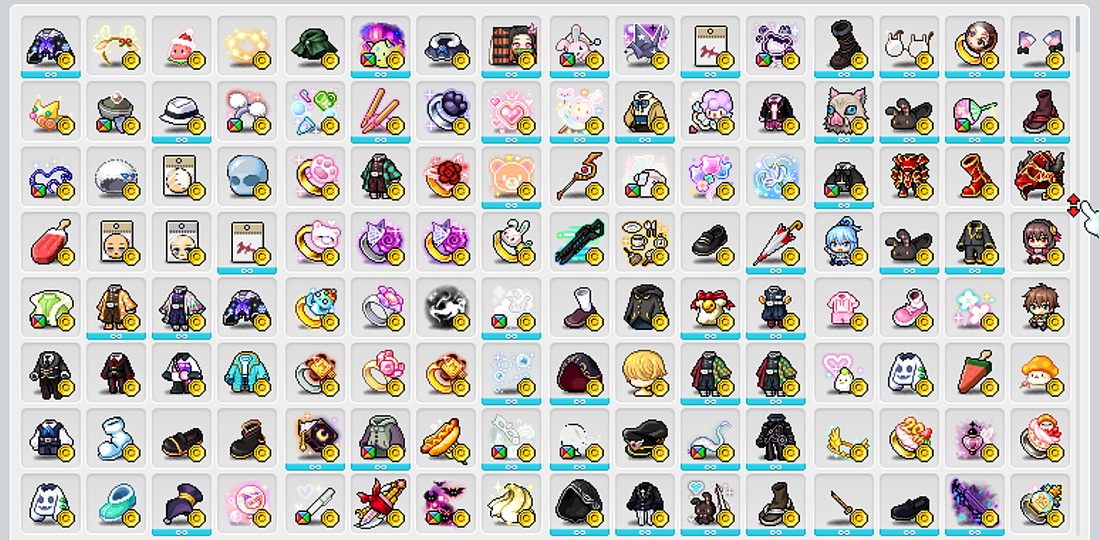1099x540 pixels.
Task: Select the hot dog item
Action: (x=445, y=437)
